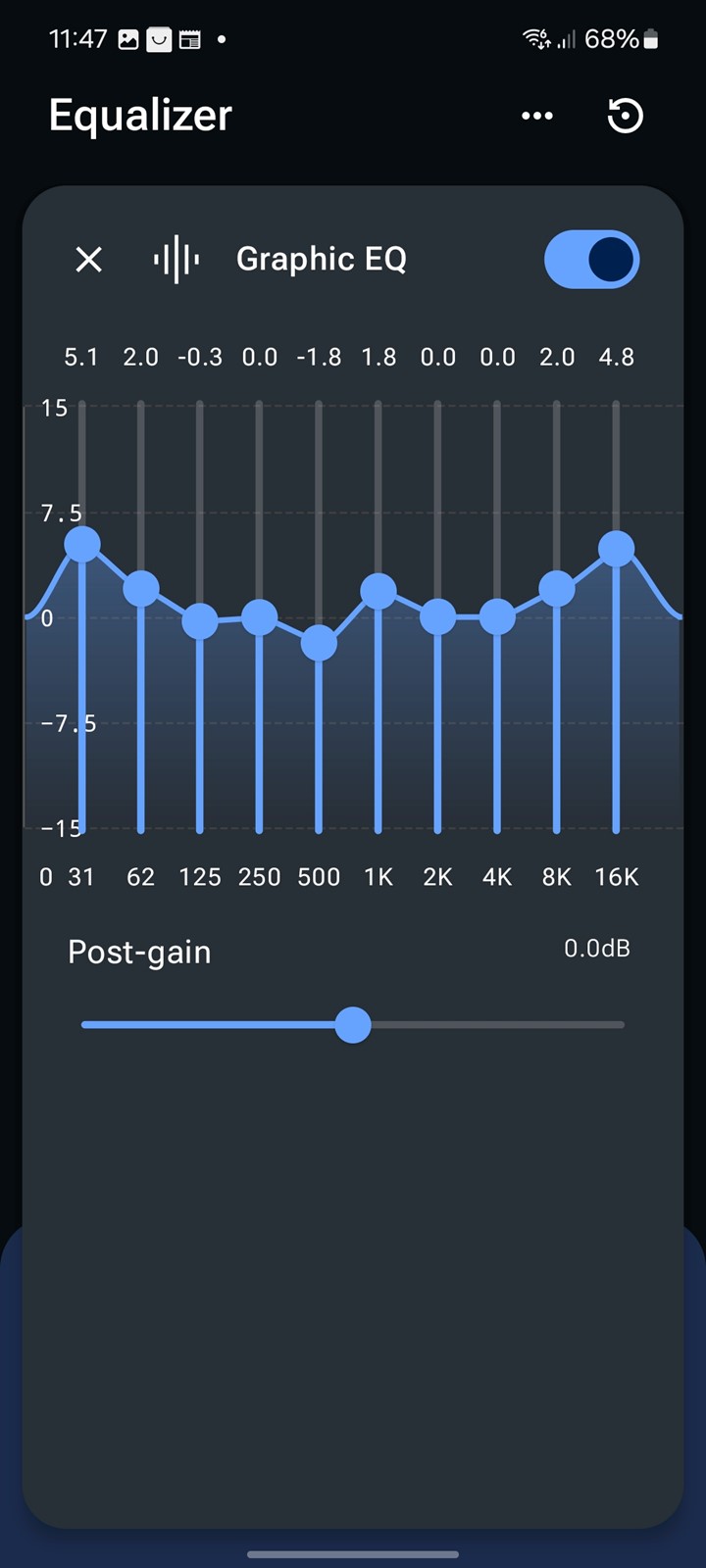
Task: Tap the 62 Hz band slider knob
Action: (141, 588)
